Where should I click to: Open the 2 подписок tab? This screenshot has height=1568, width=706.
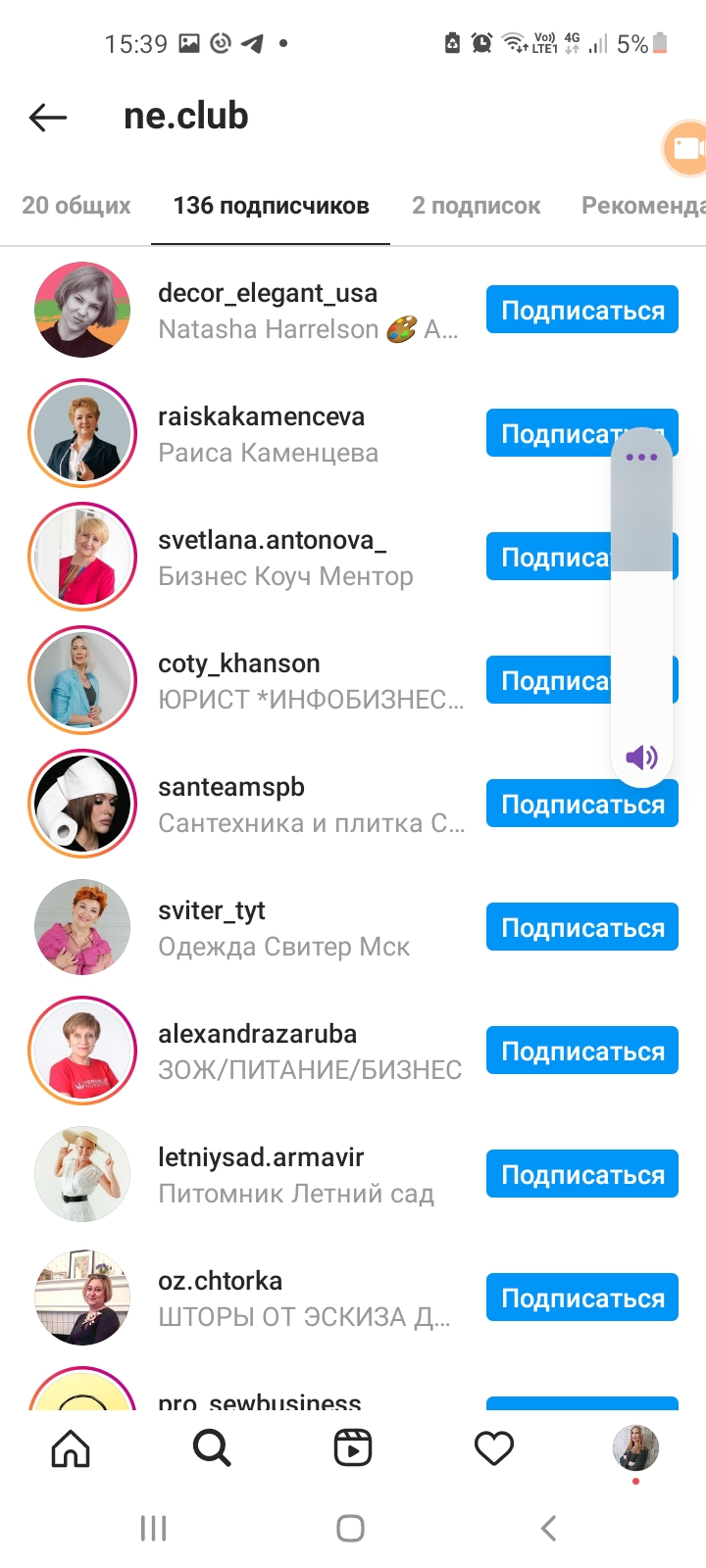pos(476,206)
